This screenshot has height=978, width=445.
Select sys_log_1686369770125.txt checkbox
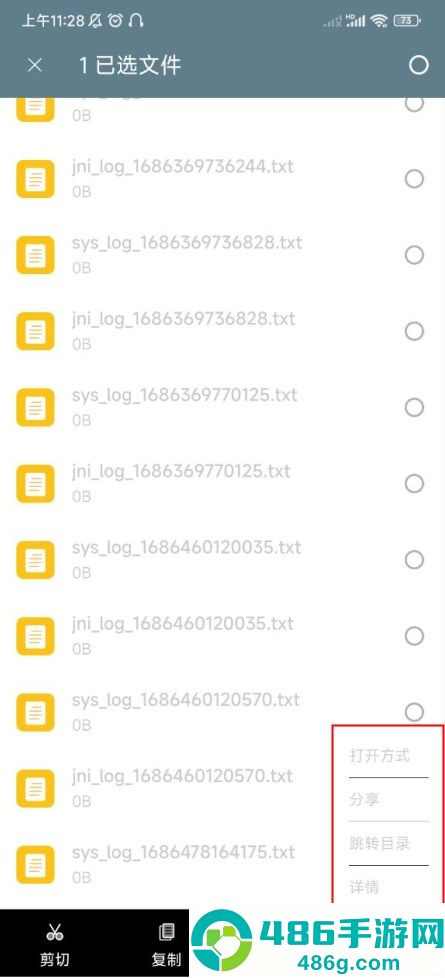(x=414, y=407)
